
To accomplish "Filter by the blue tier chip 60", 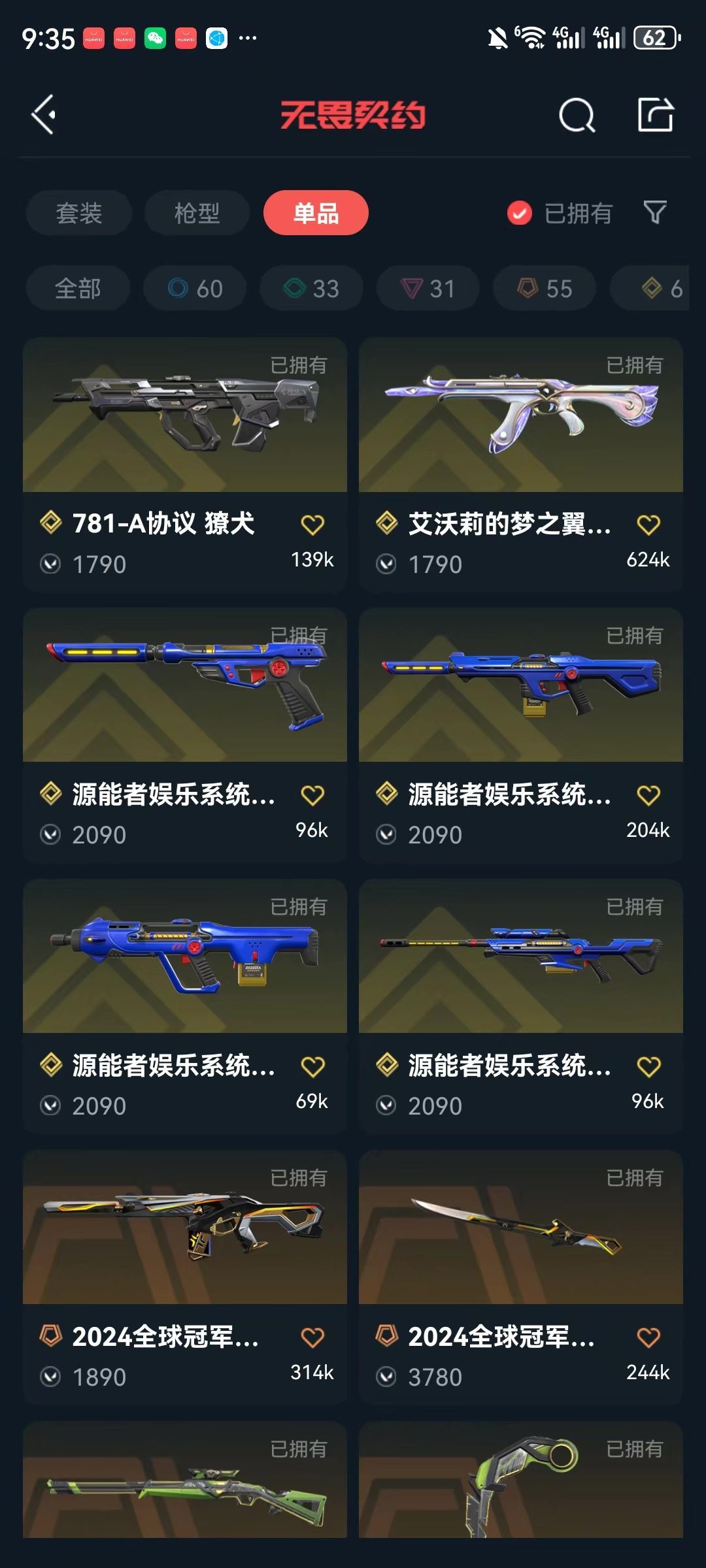I will (195, 288).
